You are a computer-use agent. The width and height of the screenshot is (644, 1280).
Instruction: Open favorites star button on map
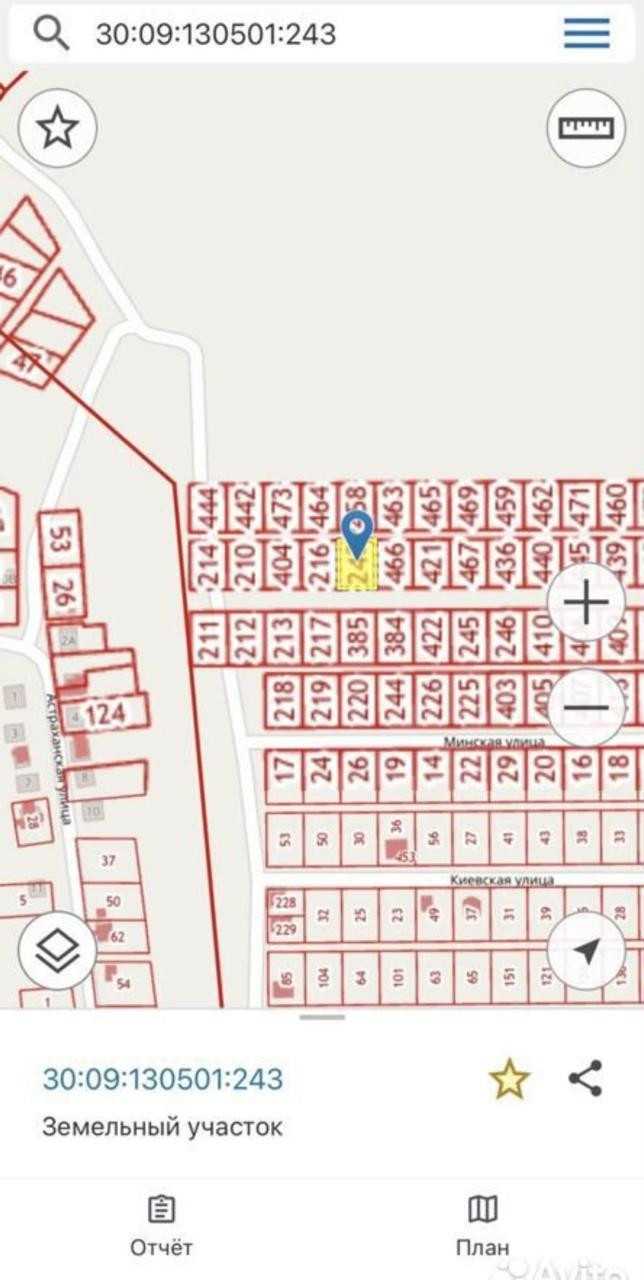click(x=58, y=128)
